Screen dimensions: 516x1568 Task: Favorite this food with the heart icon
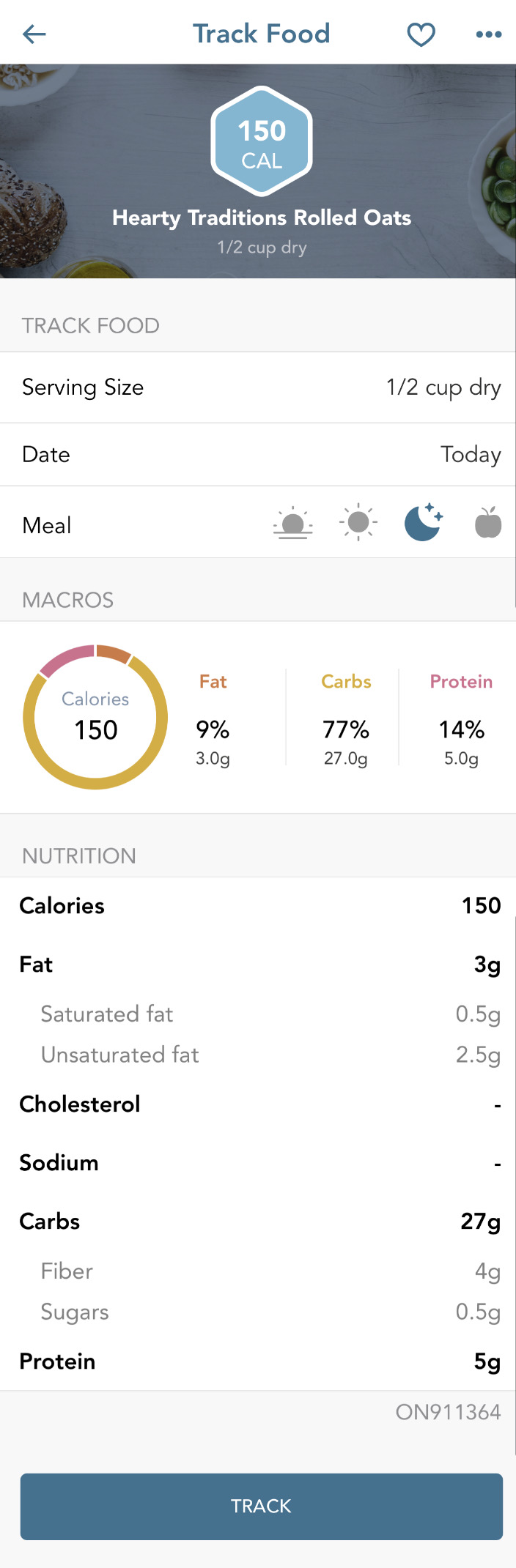coord(421,34)
